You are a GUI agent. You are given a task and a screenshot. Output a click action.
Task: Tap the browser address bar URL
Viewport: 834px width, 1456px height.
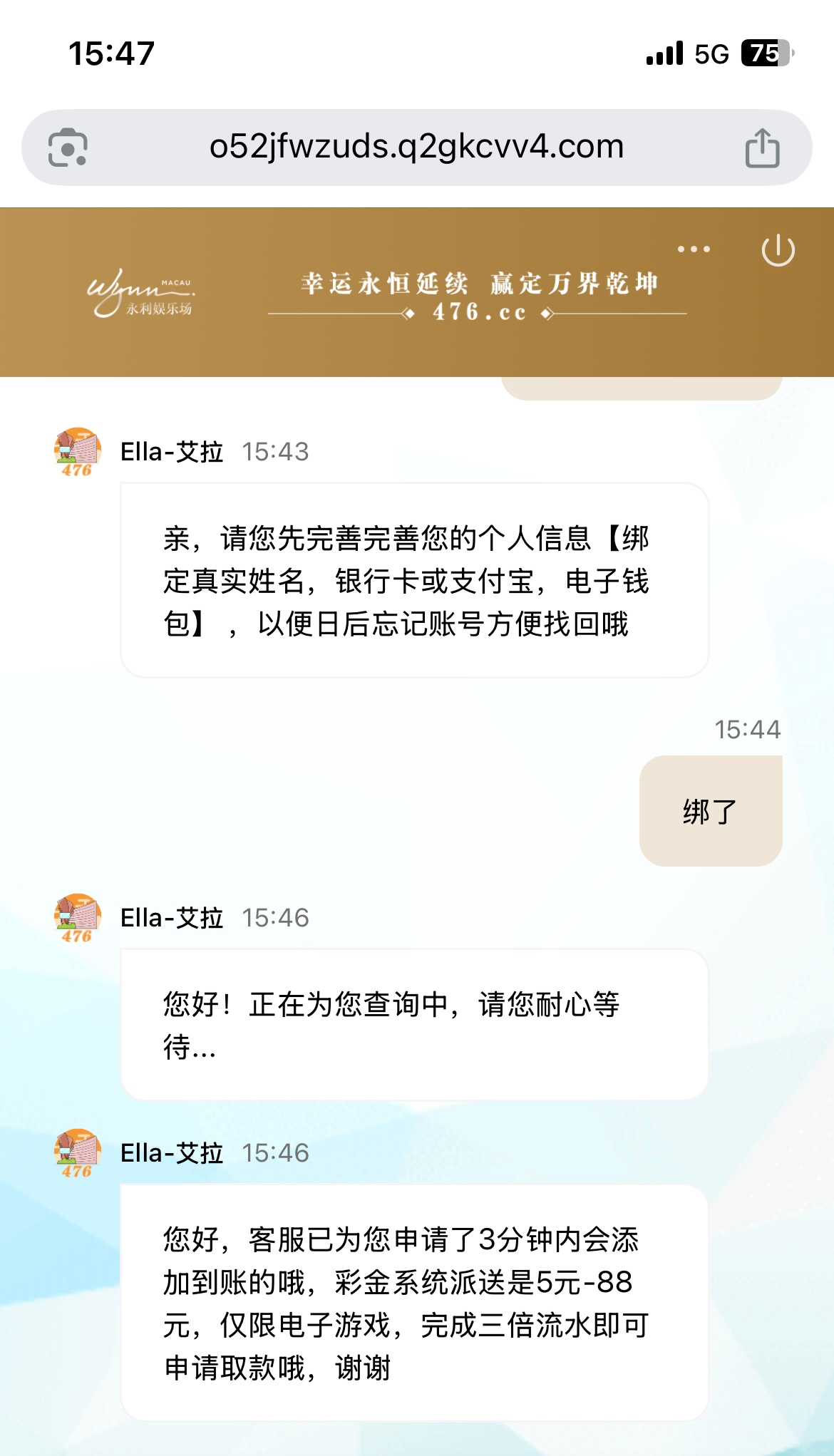click(416, 148)
